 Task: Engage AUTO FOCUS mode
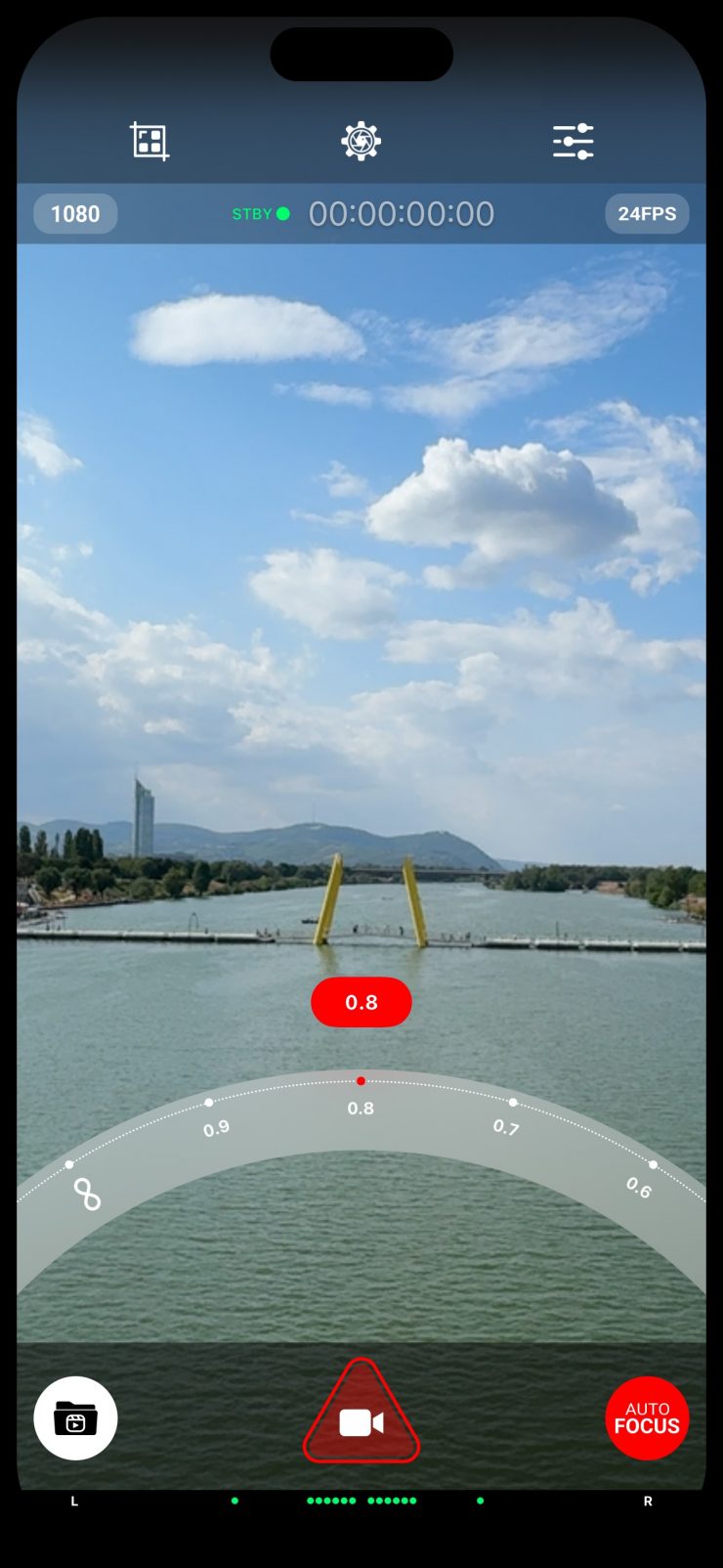(x=647, y=1418)
